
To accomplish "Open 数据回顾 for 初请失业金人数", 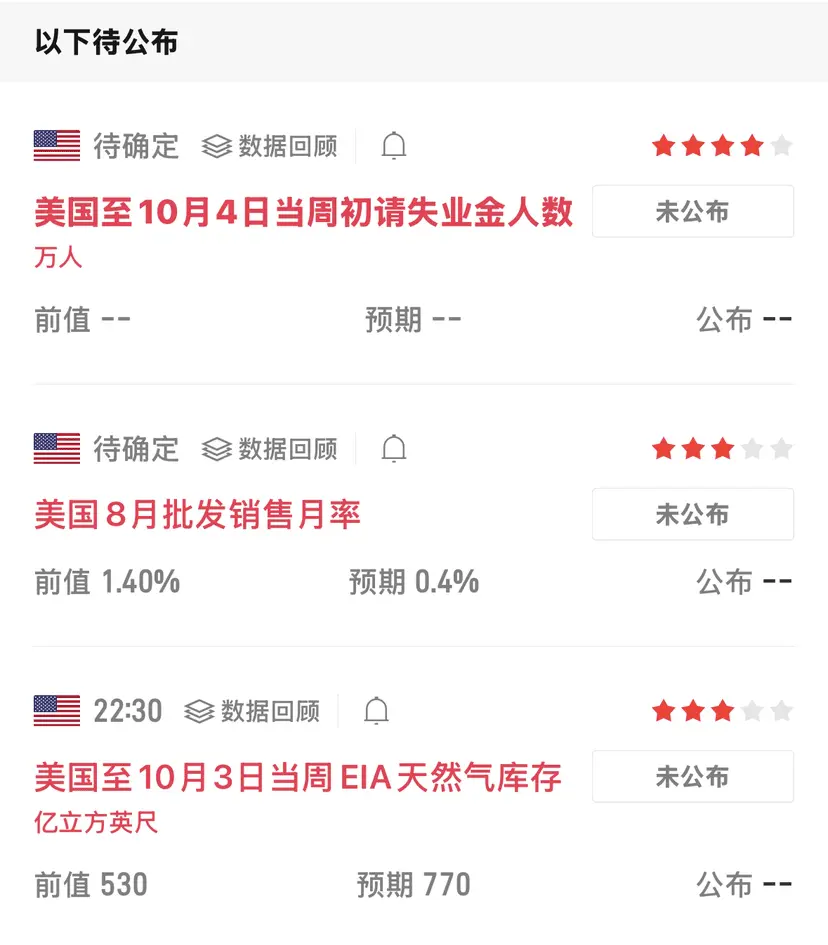I will 270,146.
